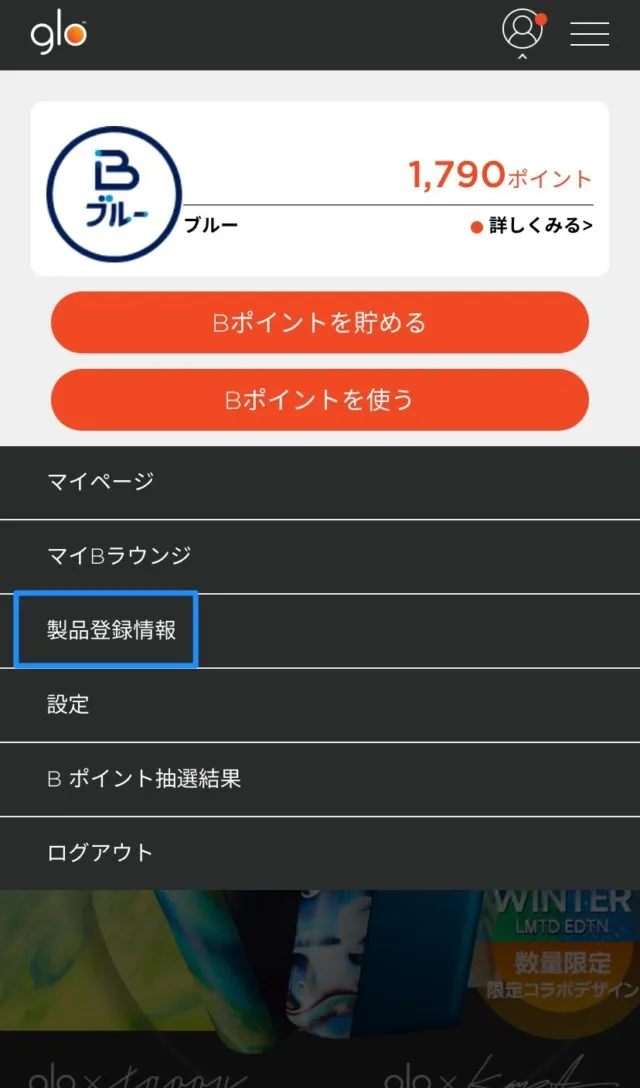Image resolution: width=640 pixels, height=1088 pixels.
Task: Open the hamburger menu
Action: [589, 33]
